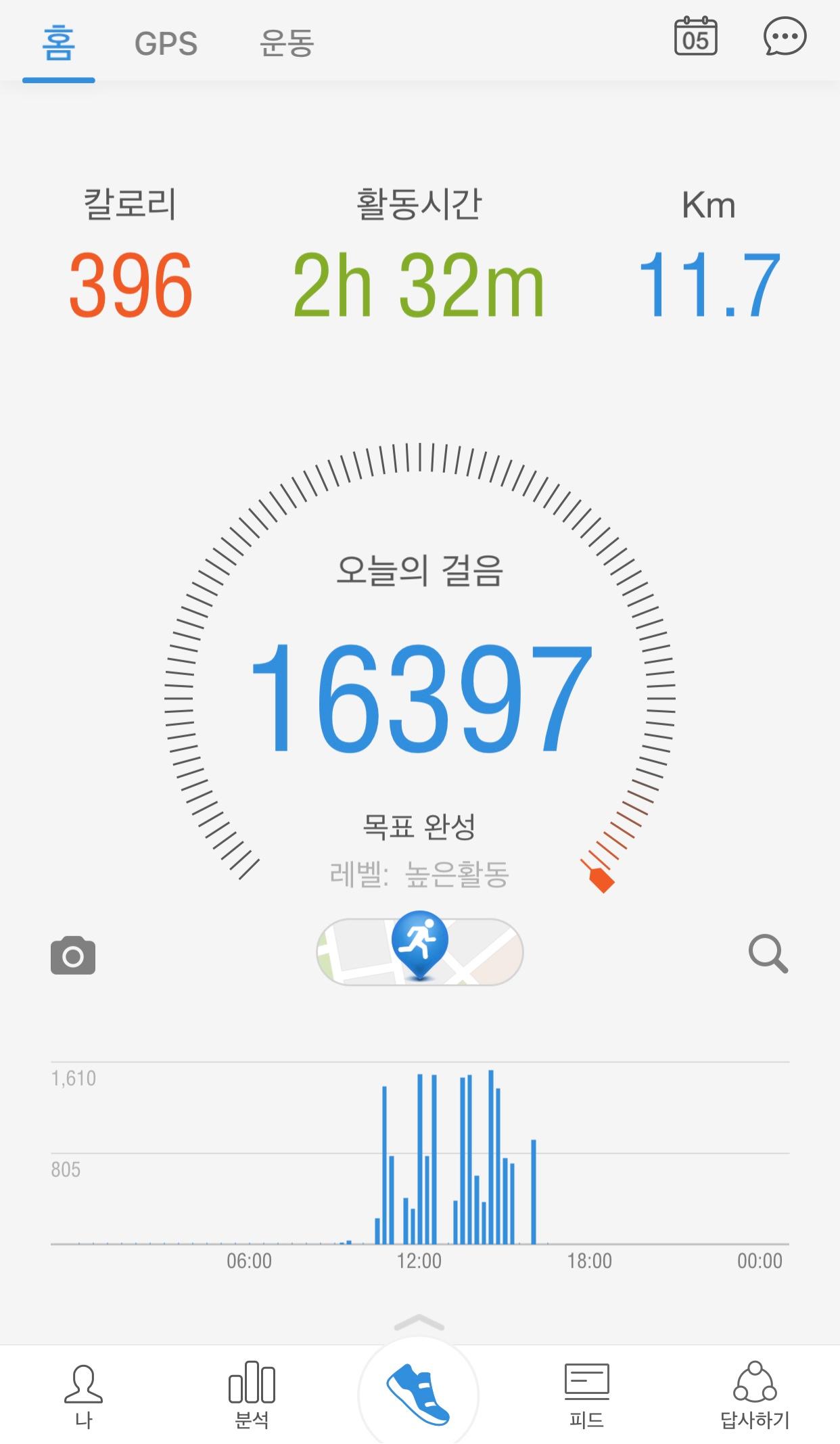Image resolution: width=840 pixels, height=1444 pixels.
Task: Switch to the 답사하기 explore tab
Action: [755, 1395]
